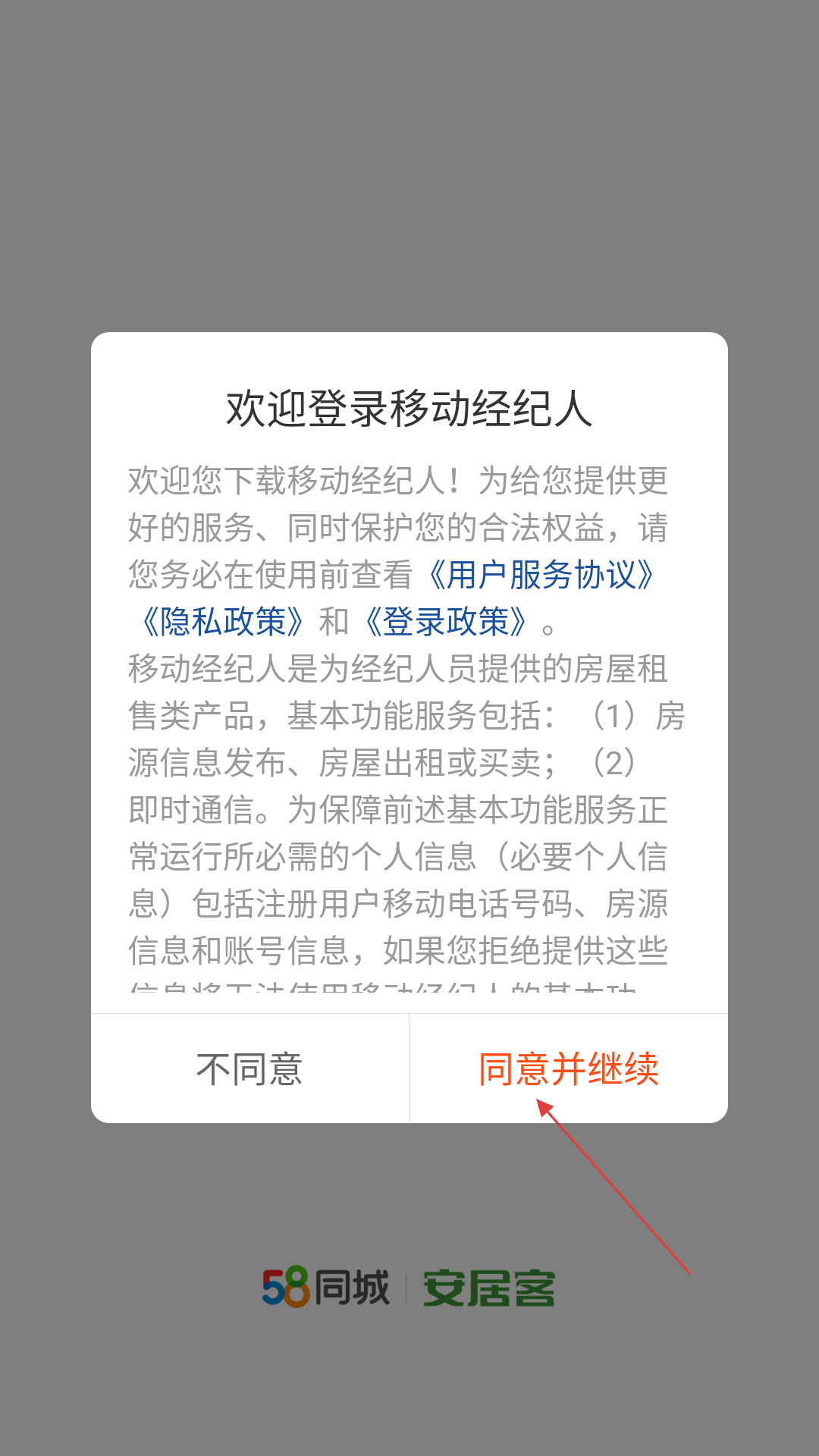Select the dialog title 欢迎登录移动经纪人
This screenshot has width=819, height=1456.
(408, 407)
